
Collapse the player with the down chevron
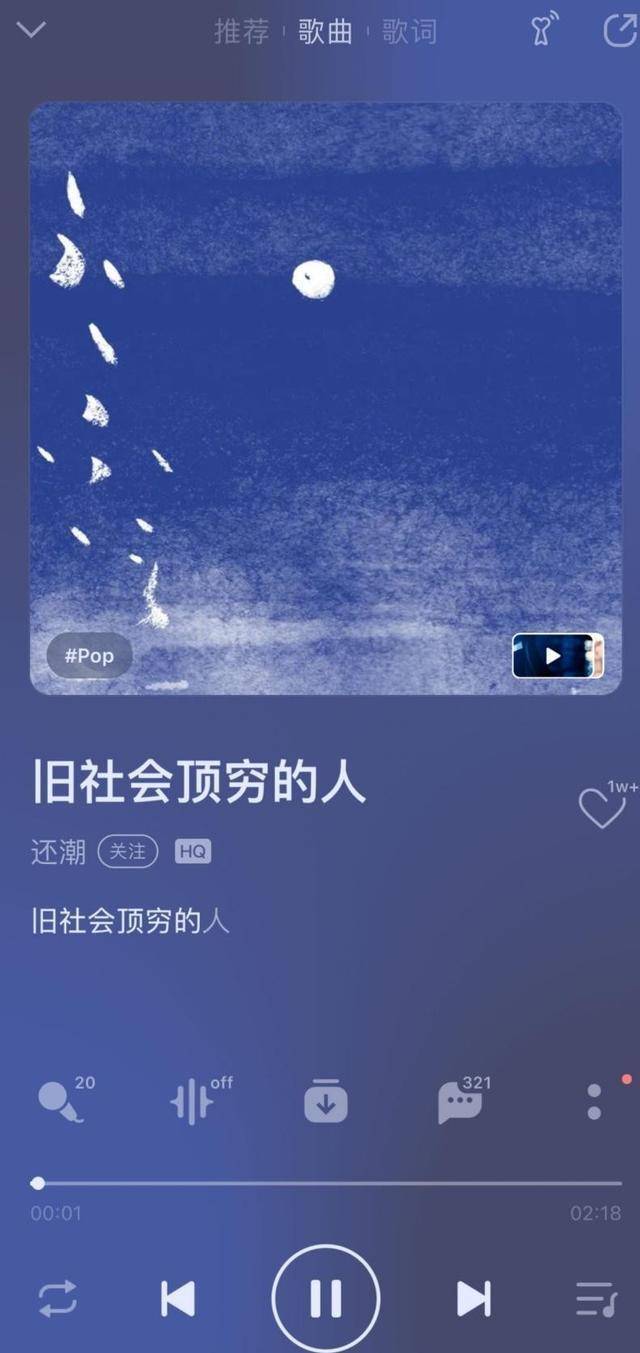tap(31, 30)
